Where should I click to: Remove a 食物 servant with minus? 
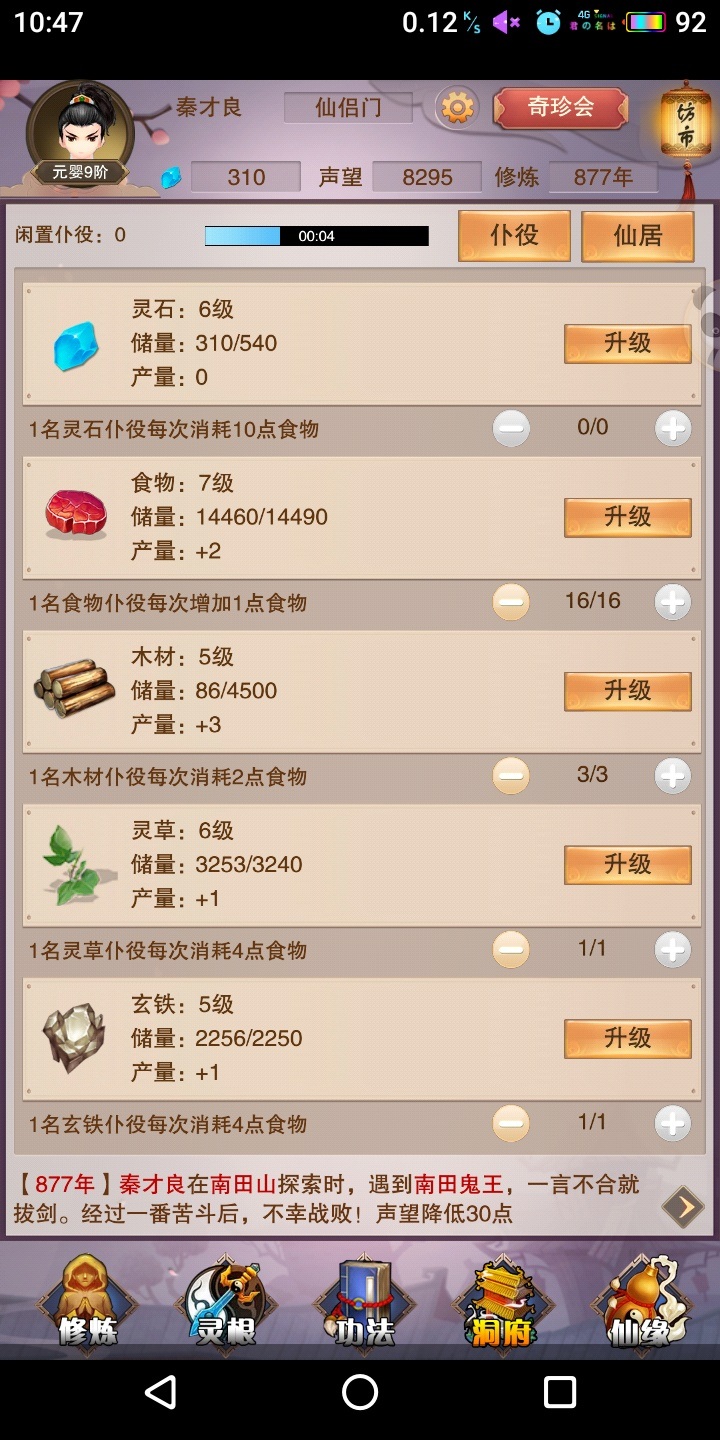tap(510, 602)
